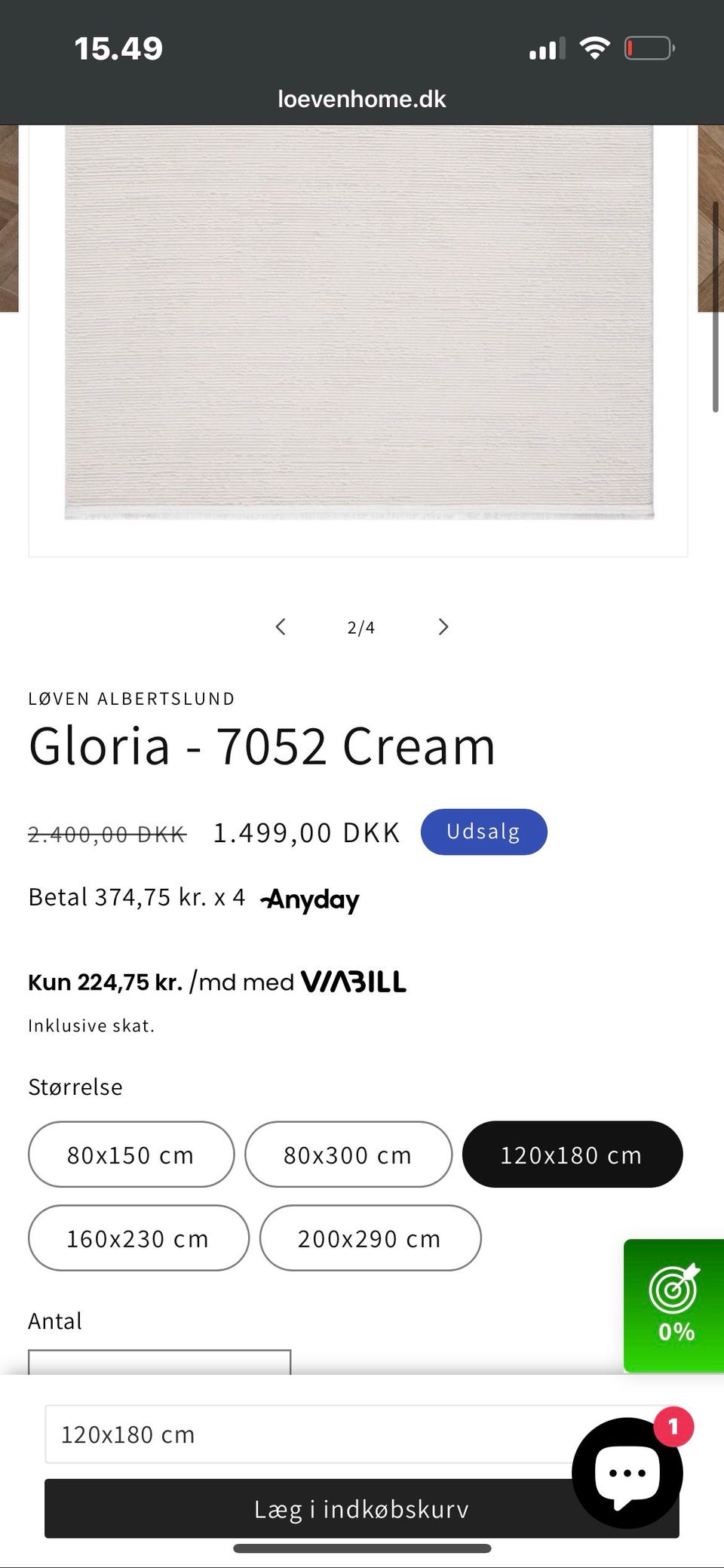This screenshot has width=724, height=1568.
Task: Choose the 200x290 cm size option
Action: pos(370,1238)
